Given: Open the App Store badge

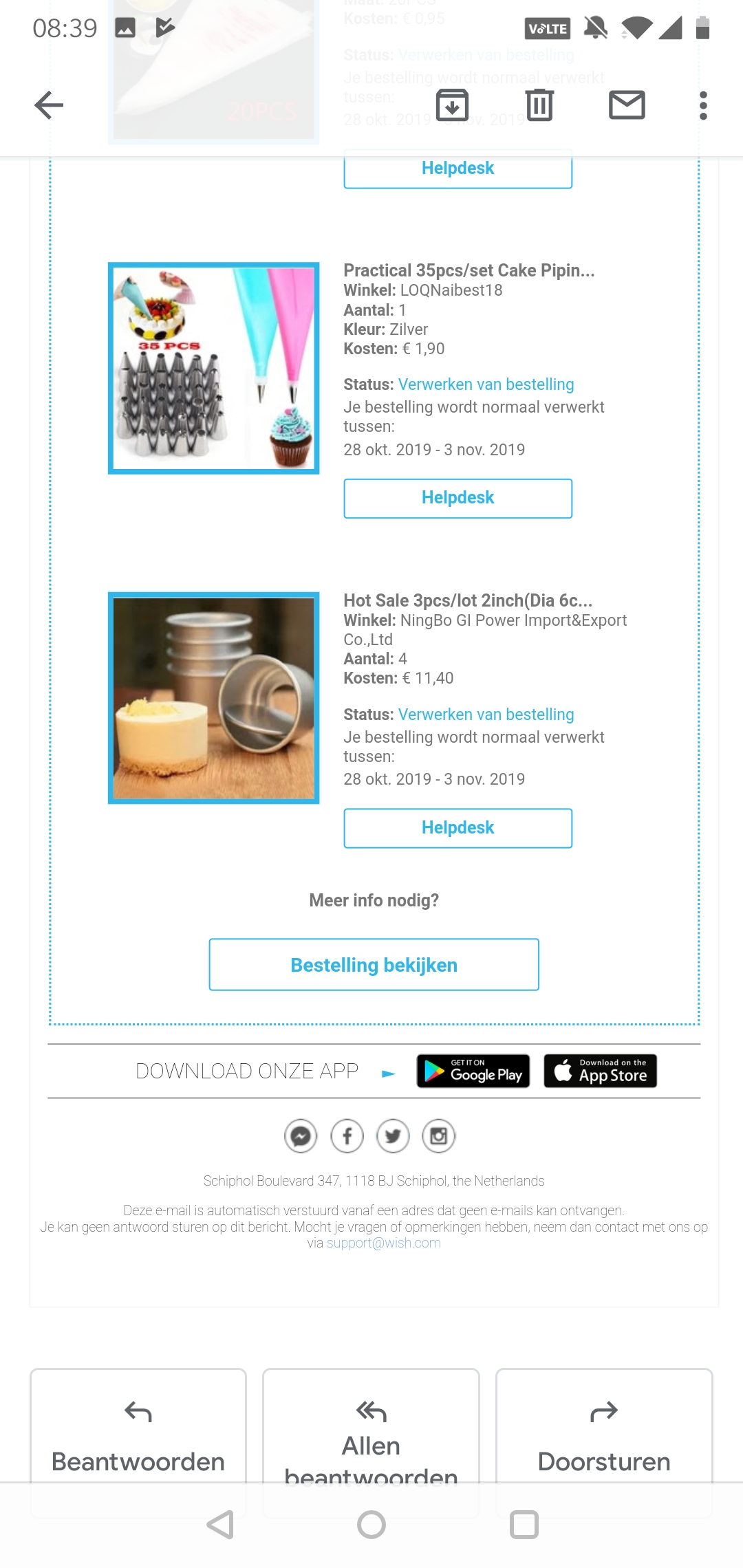Looking at the screenshot, I should (x=600, y=1071).
